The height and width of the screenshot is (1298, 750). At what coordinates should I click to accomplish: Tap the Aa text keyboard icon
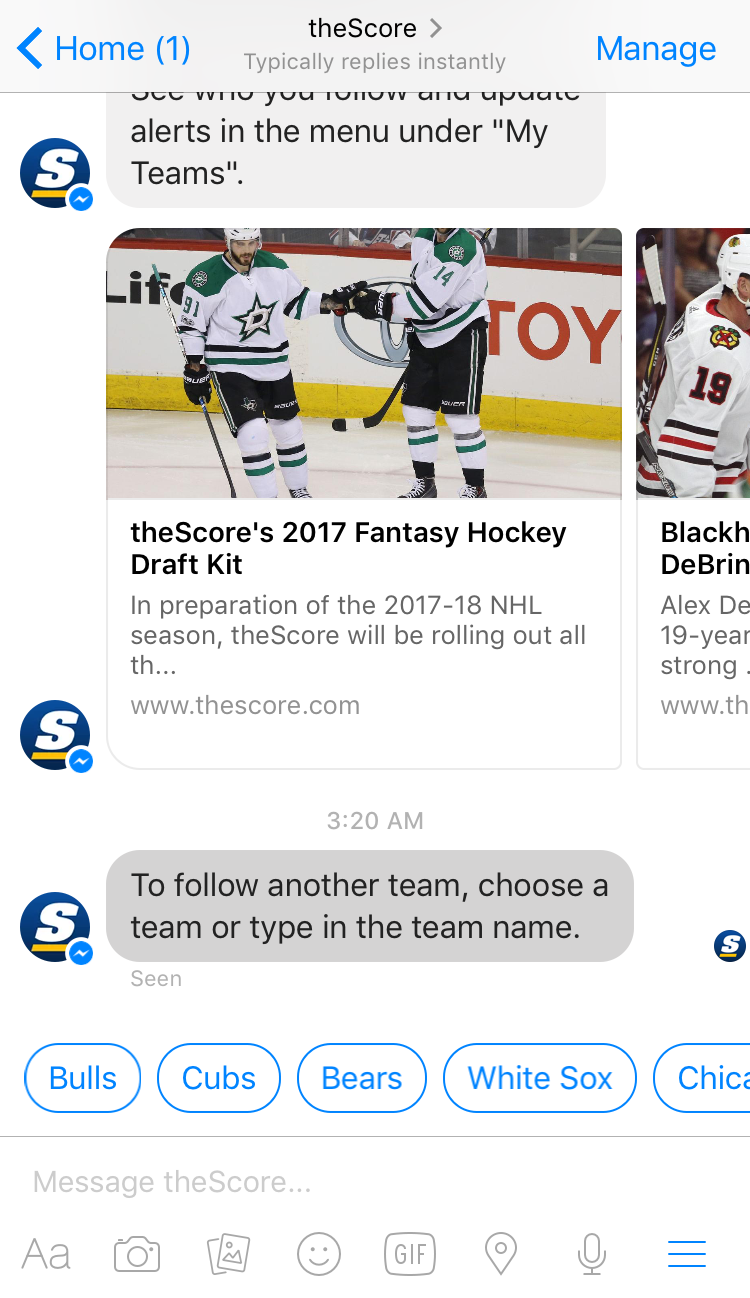46,1253
